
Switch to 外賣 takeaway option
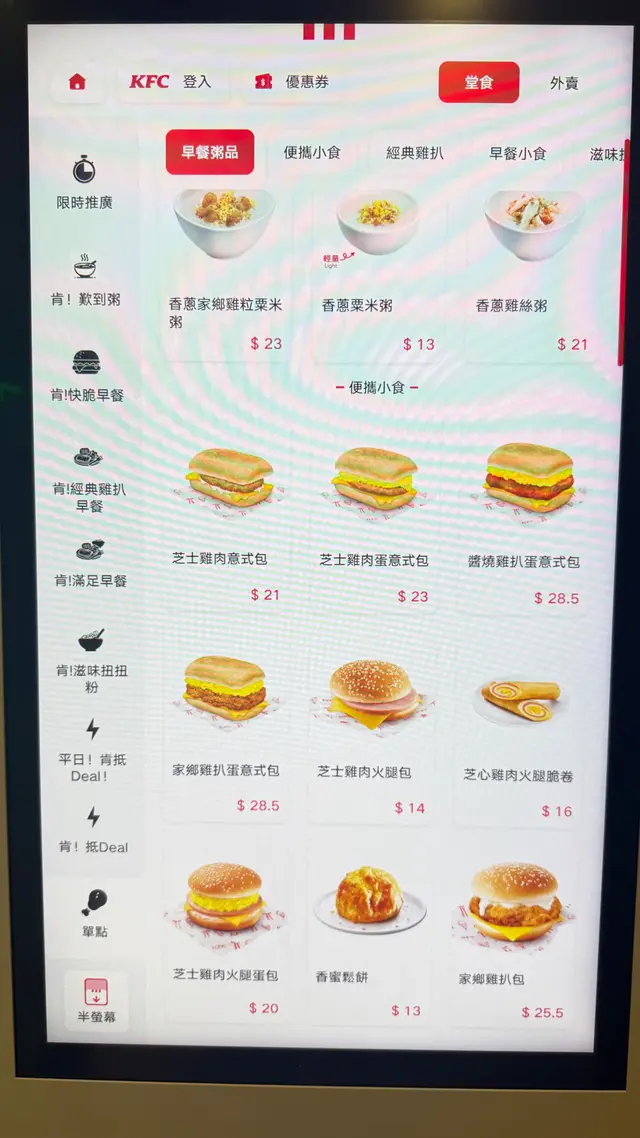[x=564, y=83]
